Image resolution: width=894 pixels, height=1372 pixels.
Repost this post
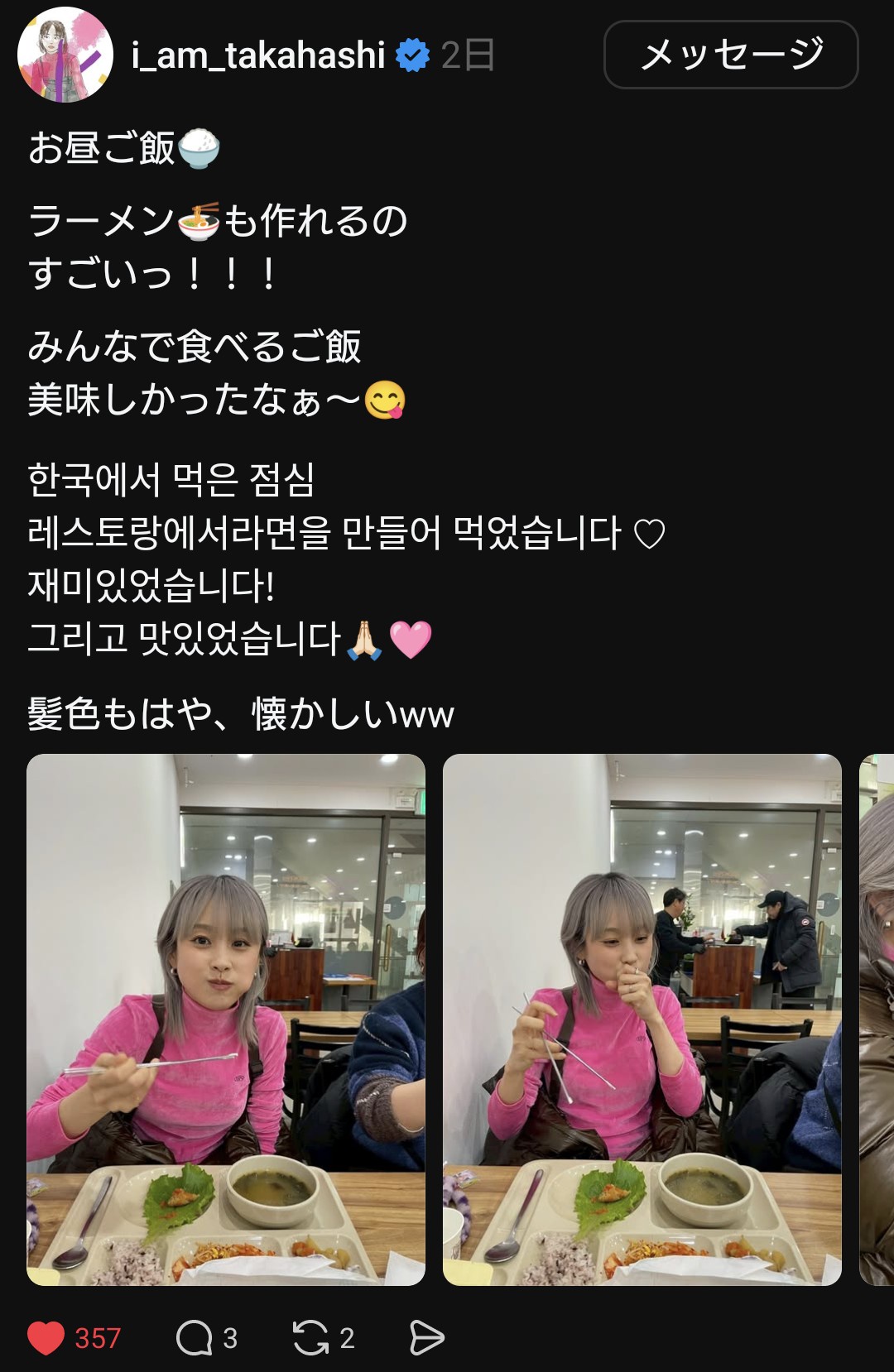click(311, 1337)
